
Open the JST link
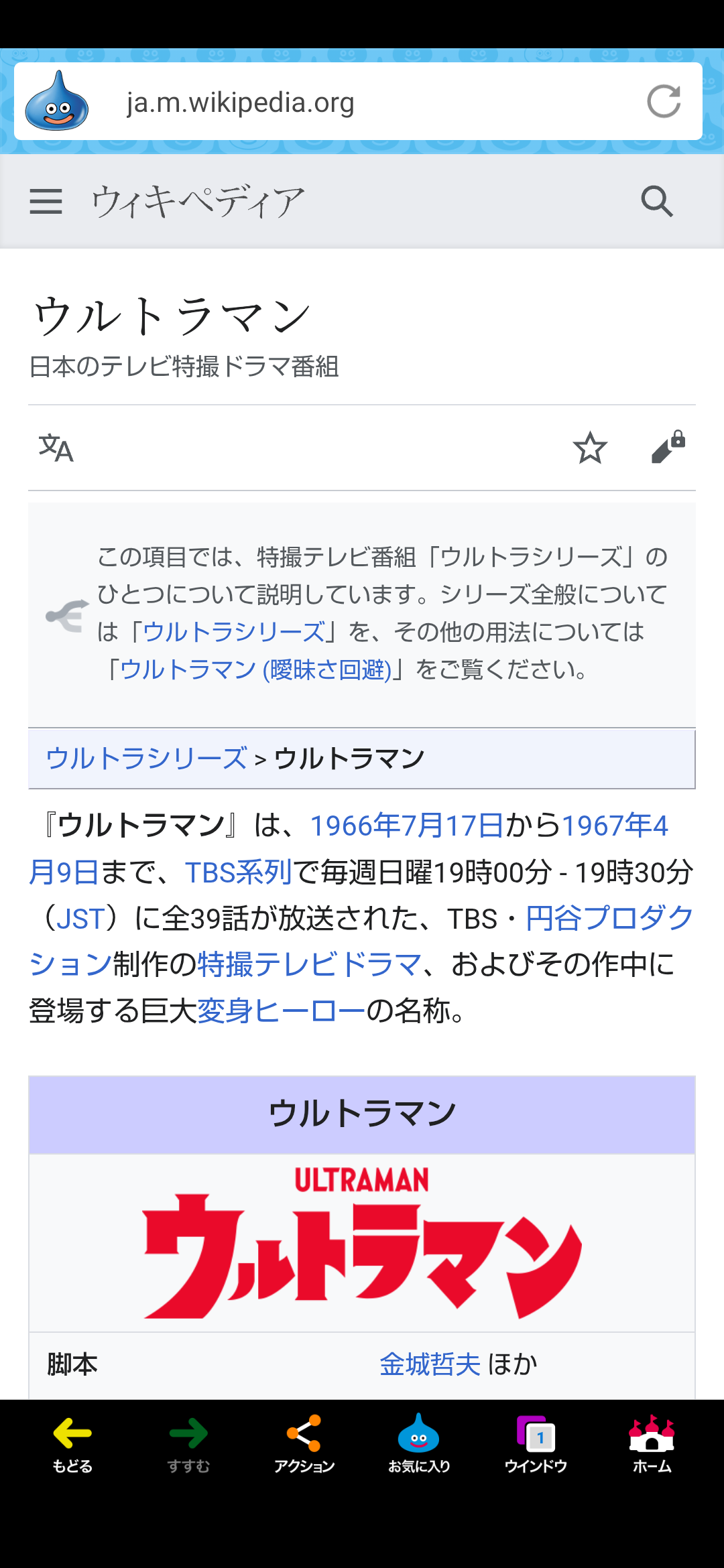coord(80,919)
